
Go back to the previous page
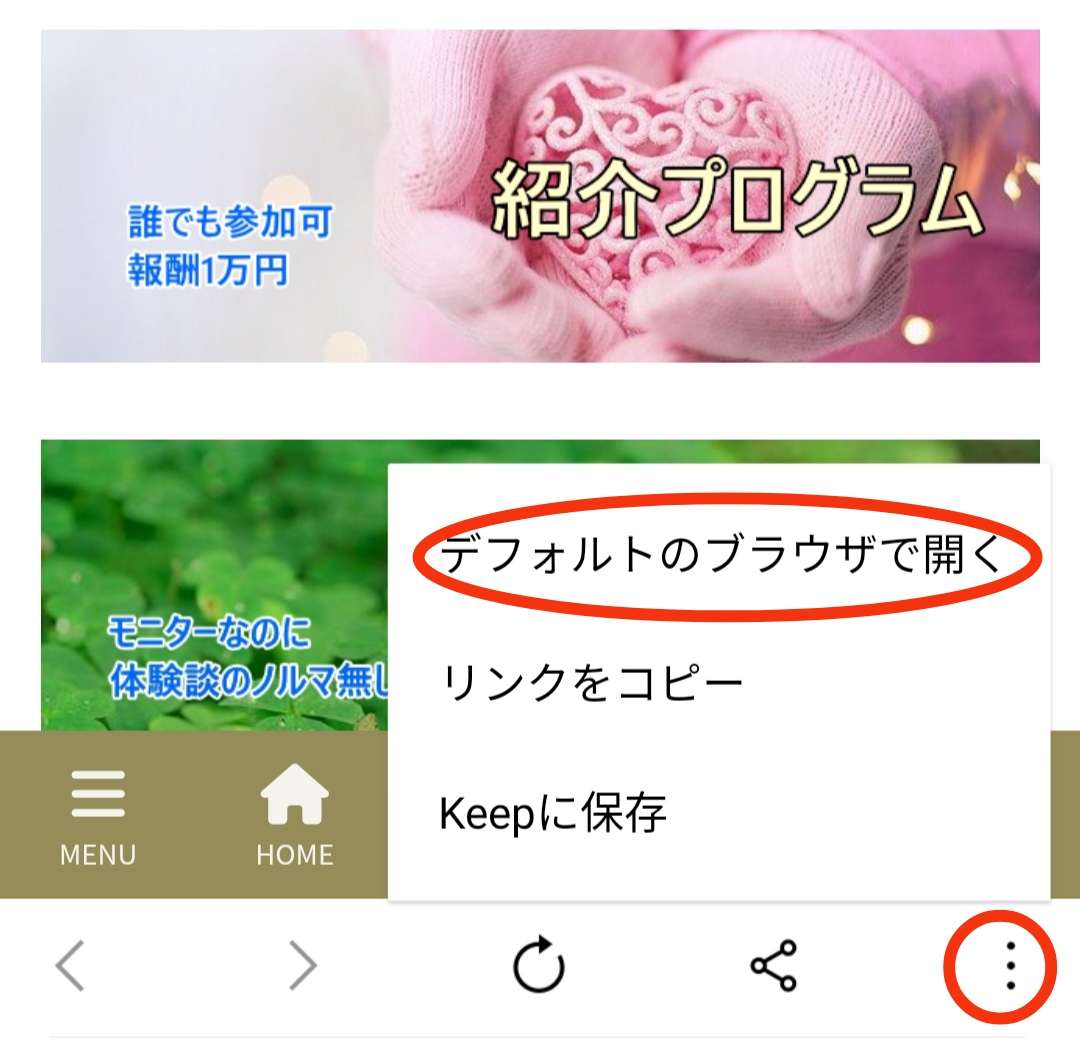coord(70,966)
